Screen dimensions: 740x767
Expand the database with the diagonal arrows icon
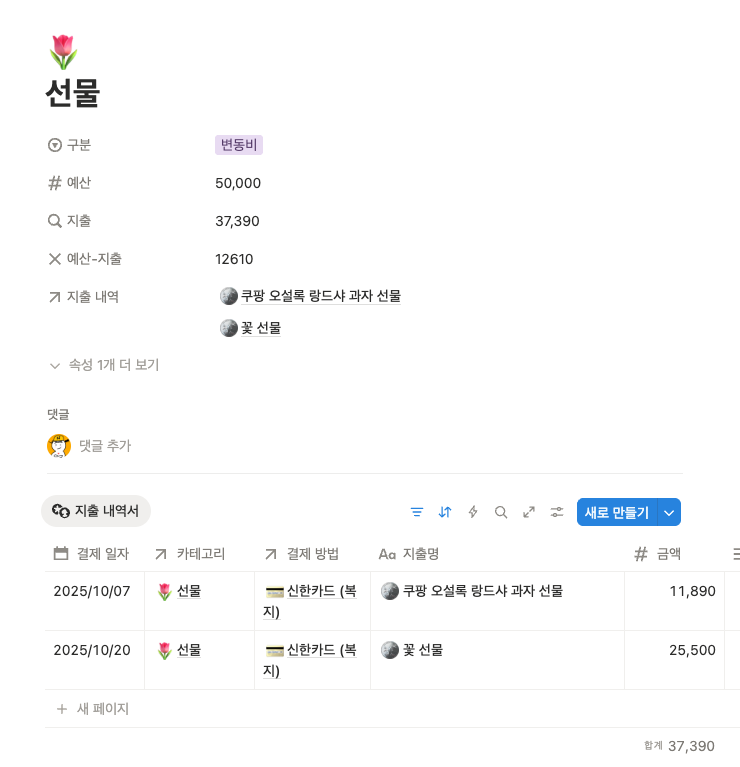(x=528, y=512)
